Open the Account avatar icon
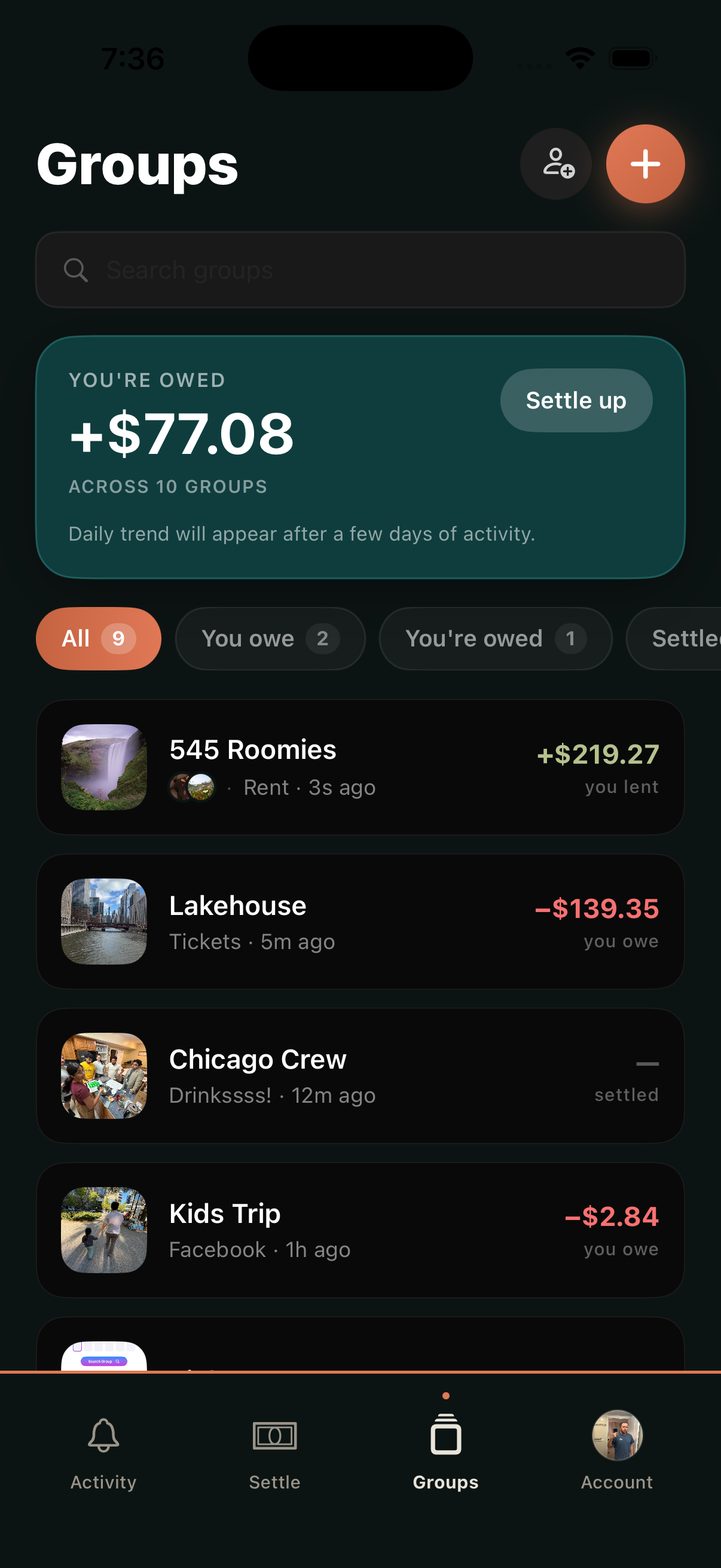 click(x=616, y=1435)
